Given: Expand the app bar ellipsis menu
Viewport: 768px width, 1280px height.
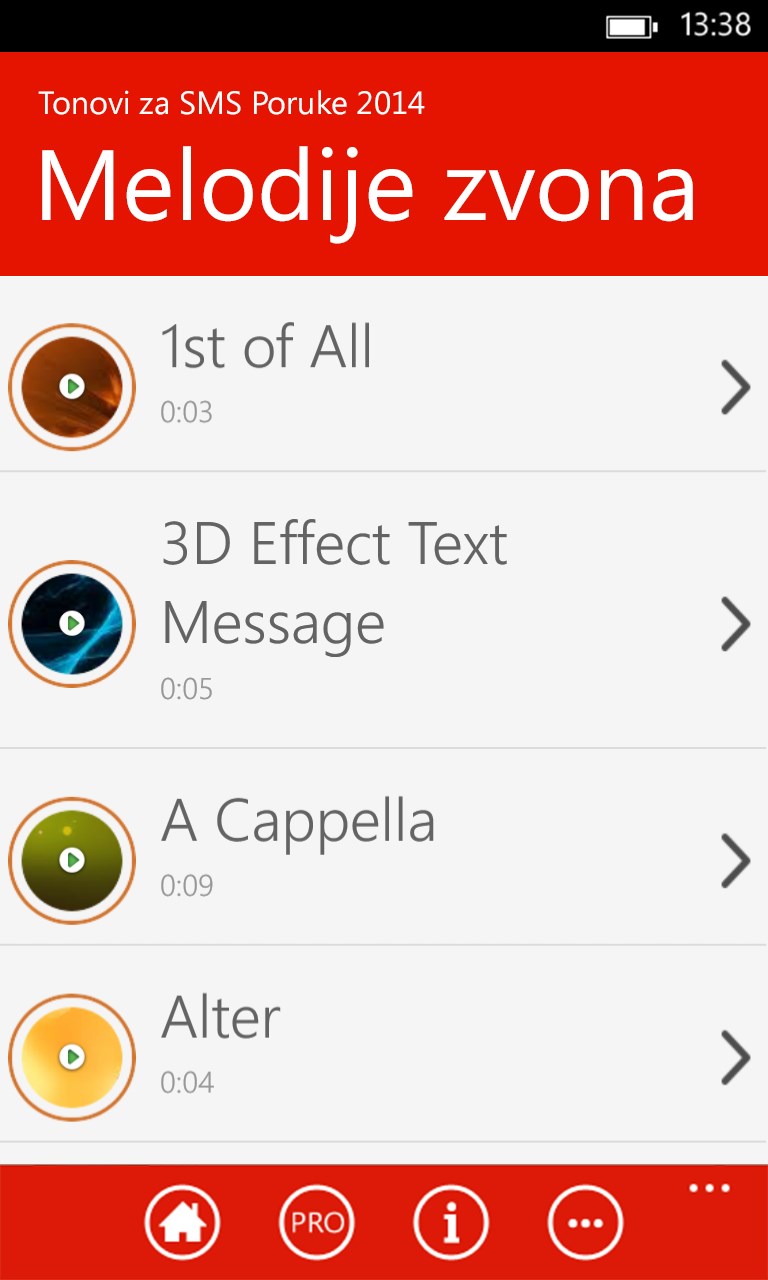Looking at the screenshot, I should coord(710,1189).
